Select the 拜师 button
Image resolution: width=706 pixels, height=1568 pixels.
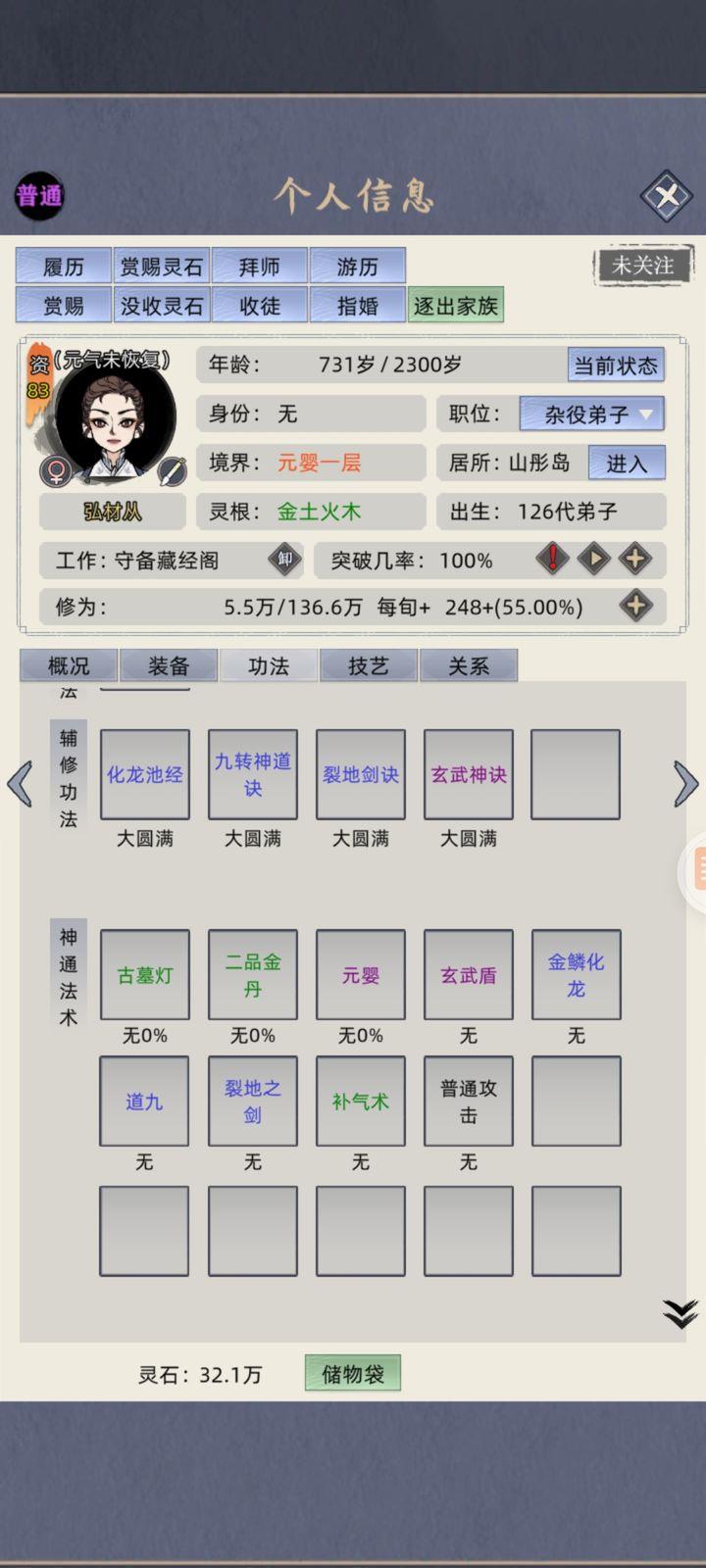[260, 267]
